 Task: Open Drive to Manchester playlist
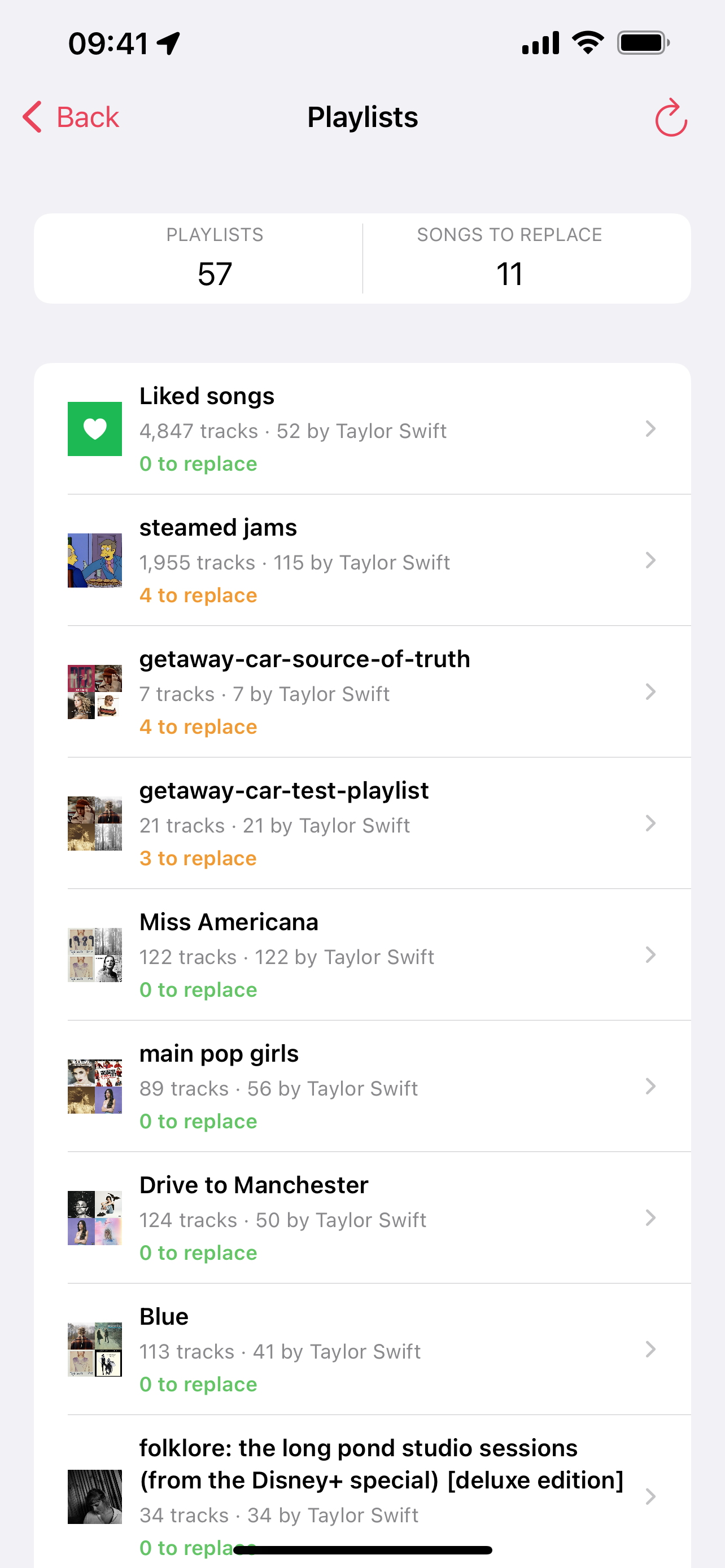click(x=362, y=1218)
